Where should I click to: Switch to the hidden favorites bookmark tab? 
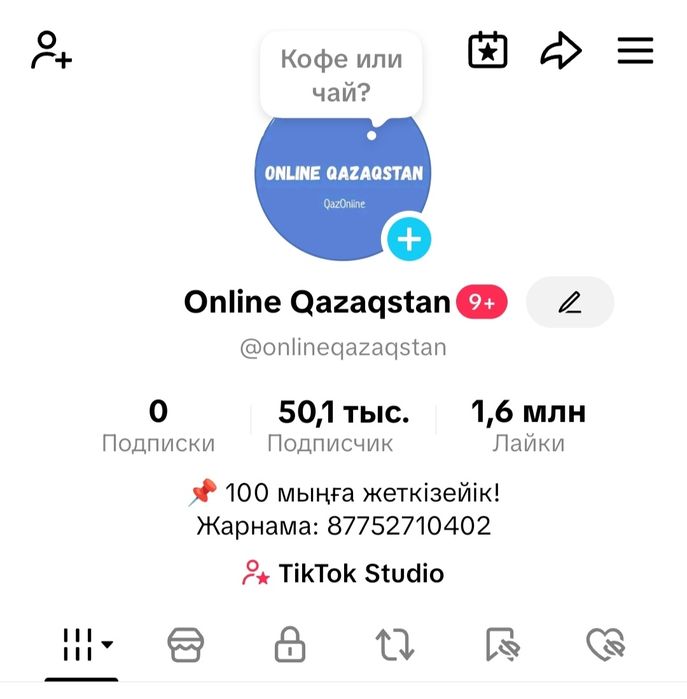click(499, 645)
